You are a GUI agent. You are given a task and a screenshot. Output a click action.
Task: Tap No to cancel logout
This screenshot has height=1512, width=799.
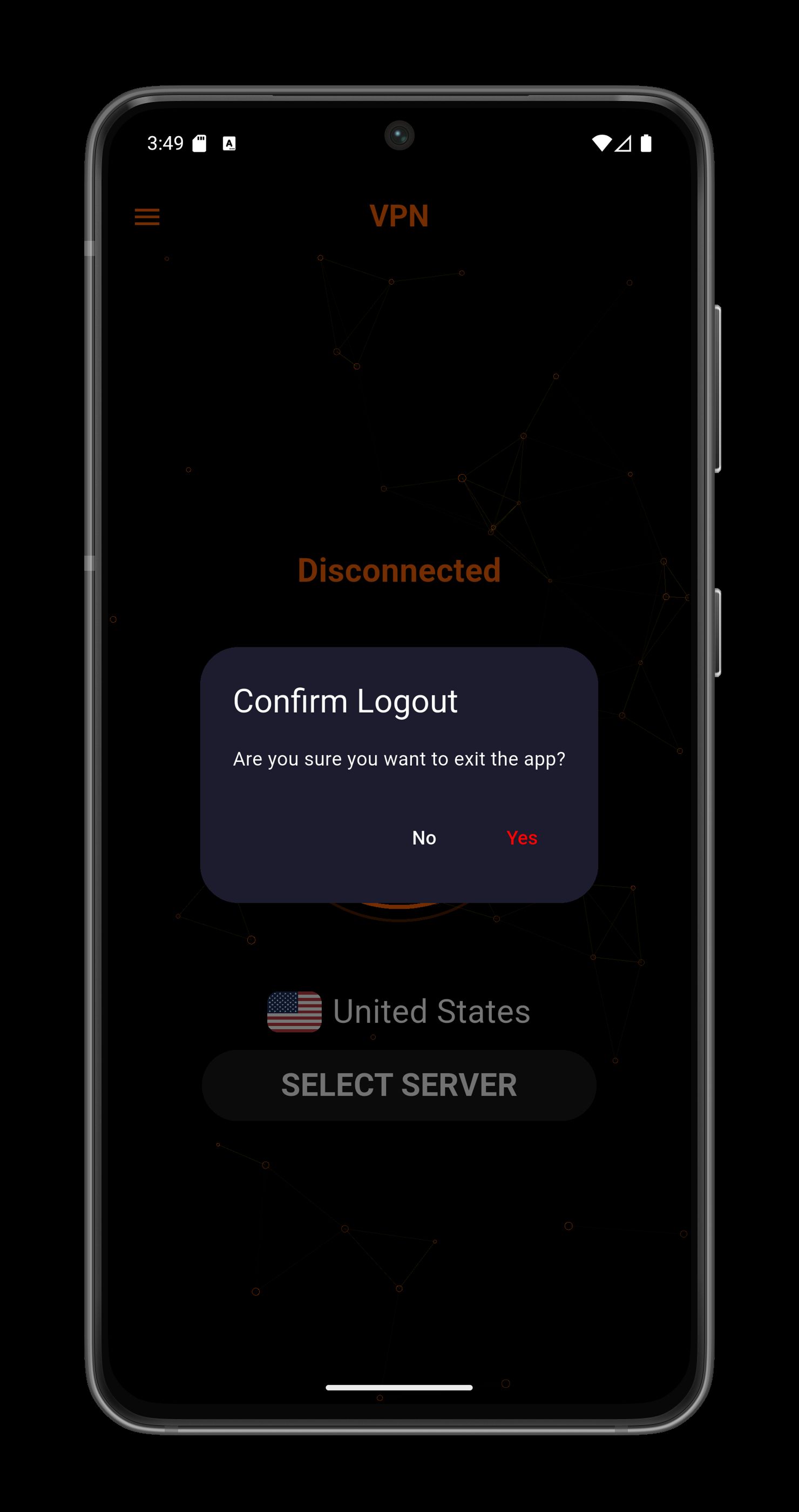424,838
